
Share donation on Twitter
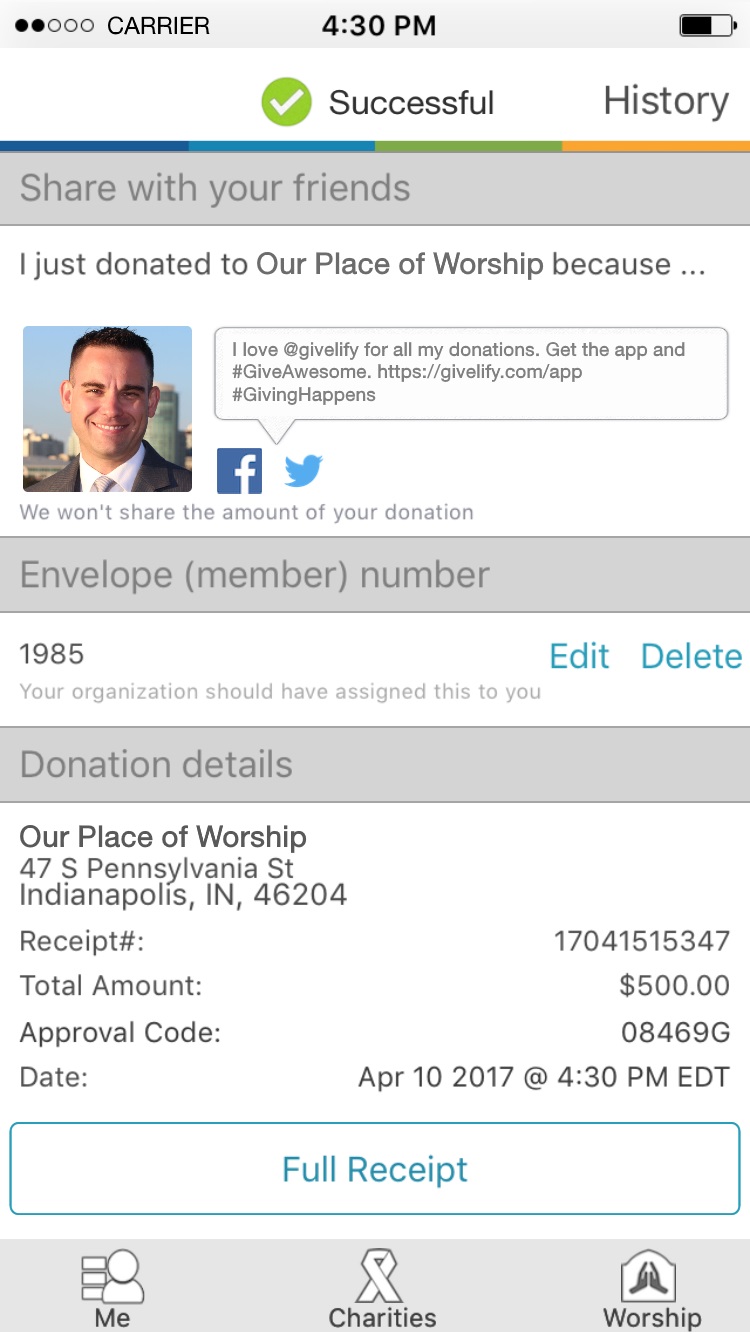[303, 470]
